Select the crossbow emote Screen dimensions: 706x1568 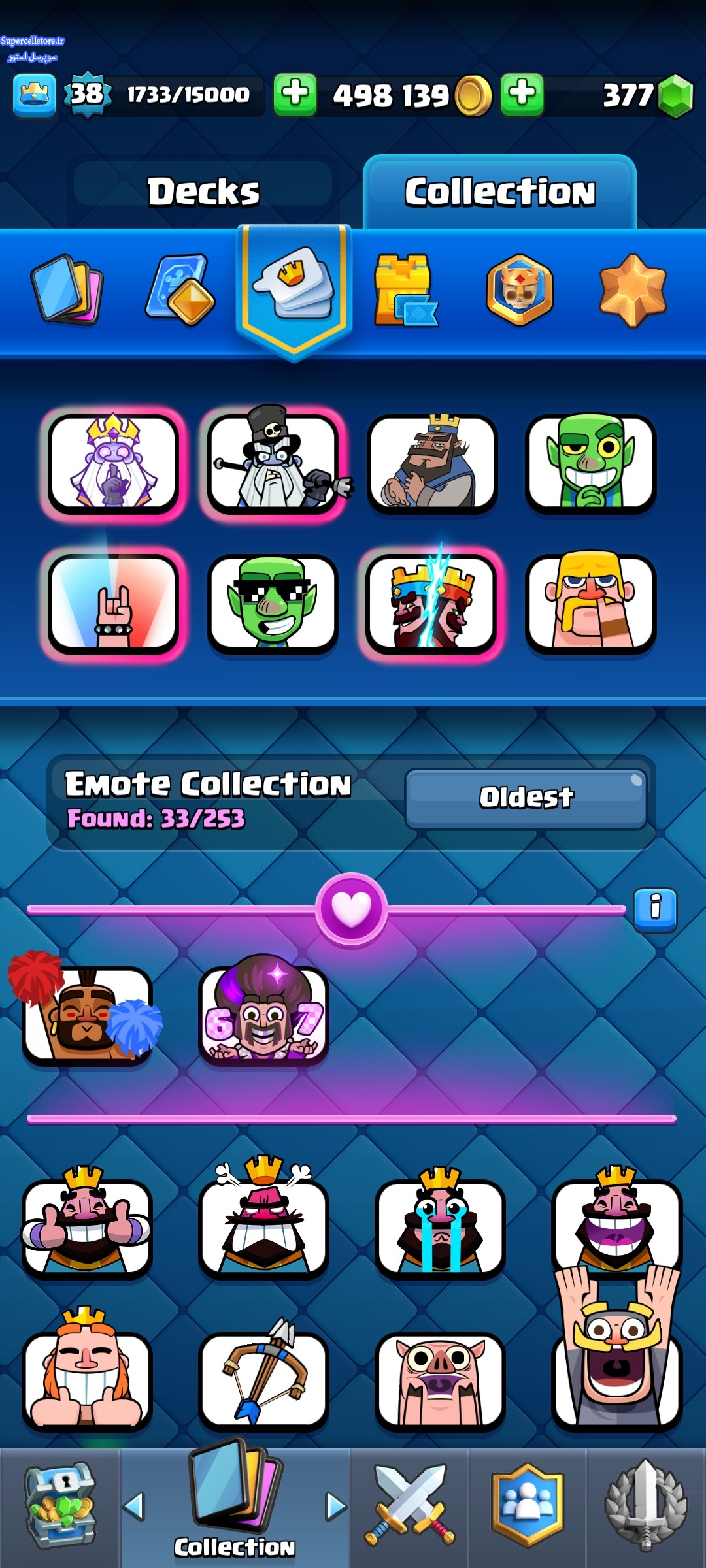263,1380
